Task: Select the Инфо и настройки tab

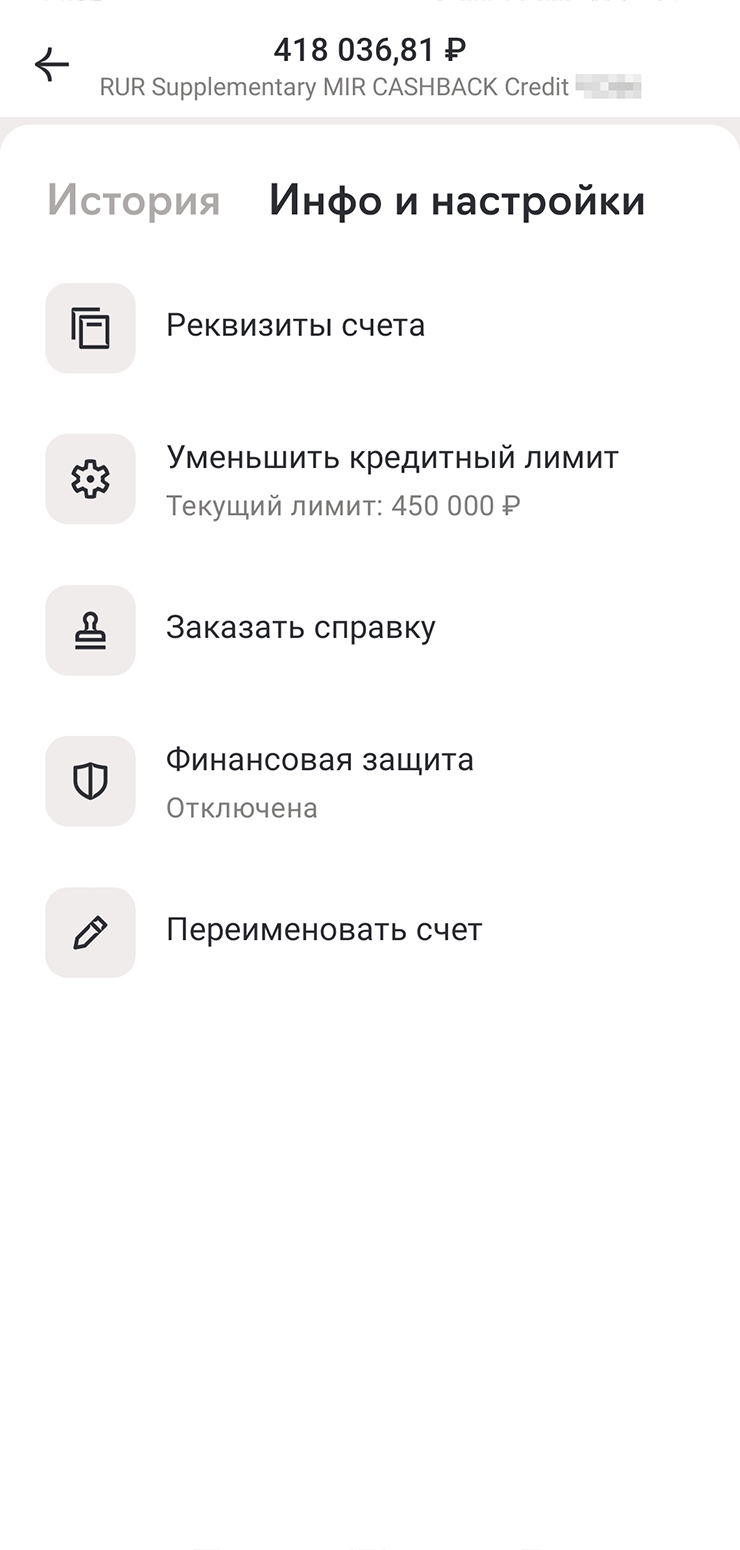Action: [x=456, y=201]
